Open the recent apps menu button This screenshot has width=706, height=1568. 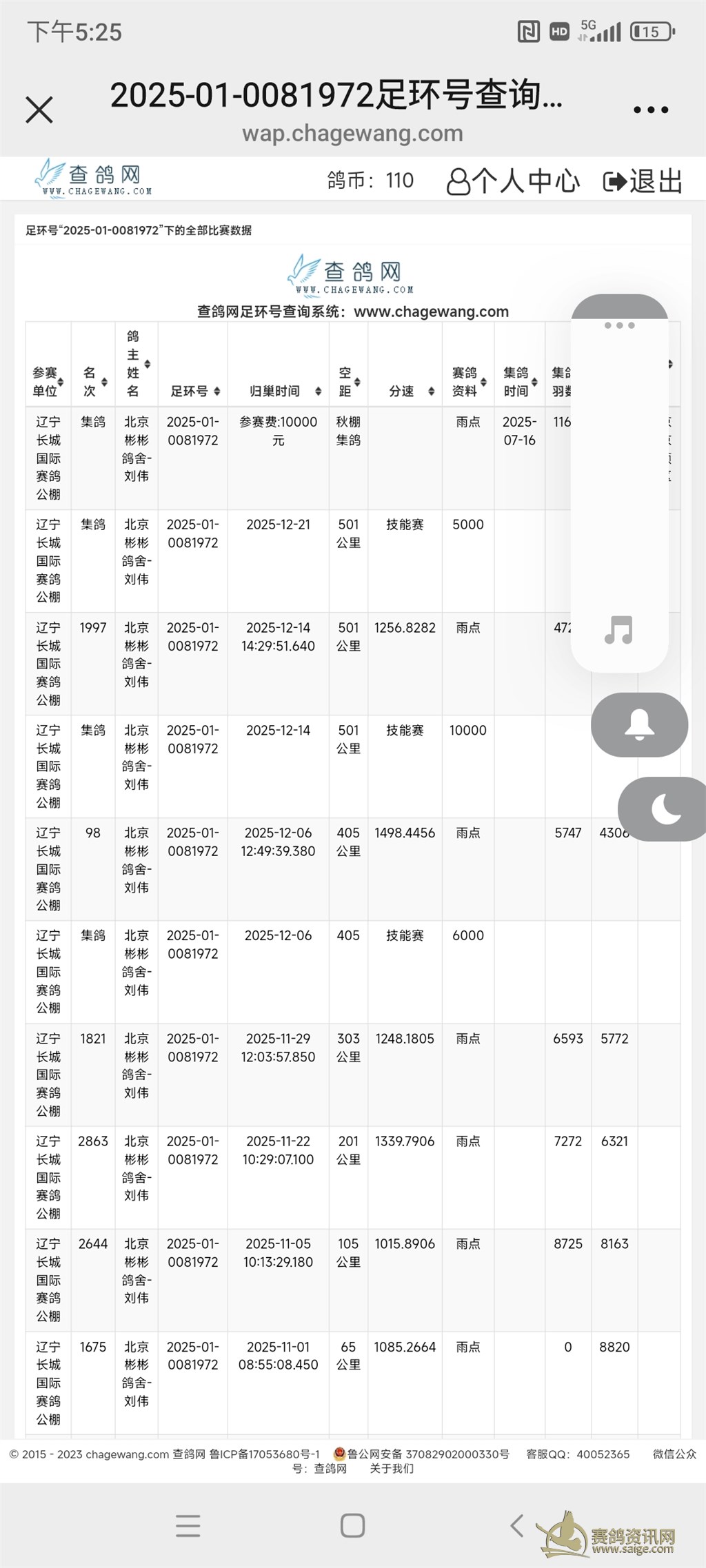[x=188, y=1525]
